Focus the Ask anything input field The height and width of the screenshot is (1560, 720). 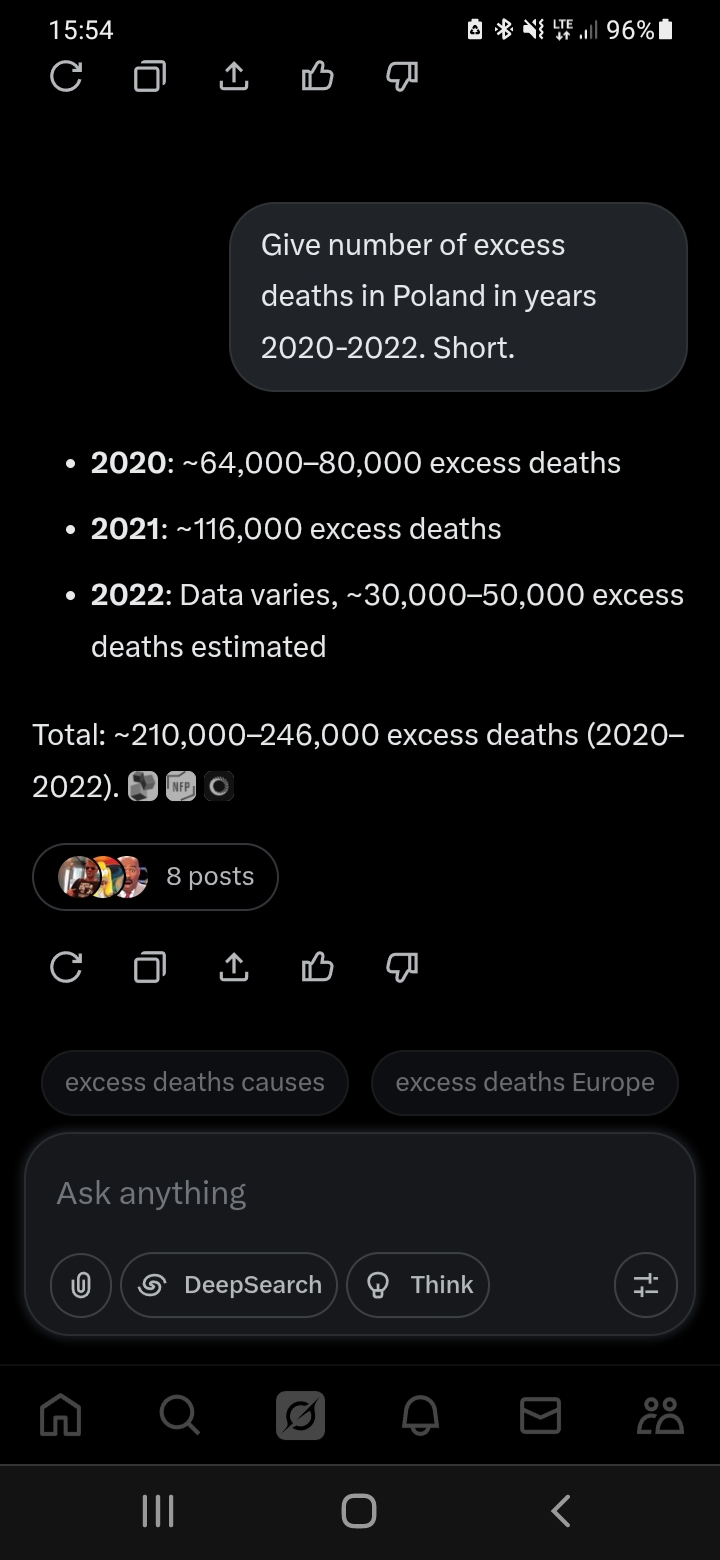tap(360, 1193)
